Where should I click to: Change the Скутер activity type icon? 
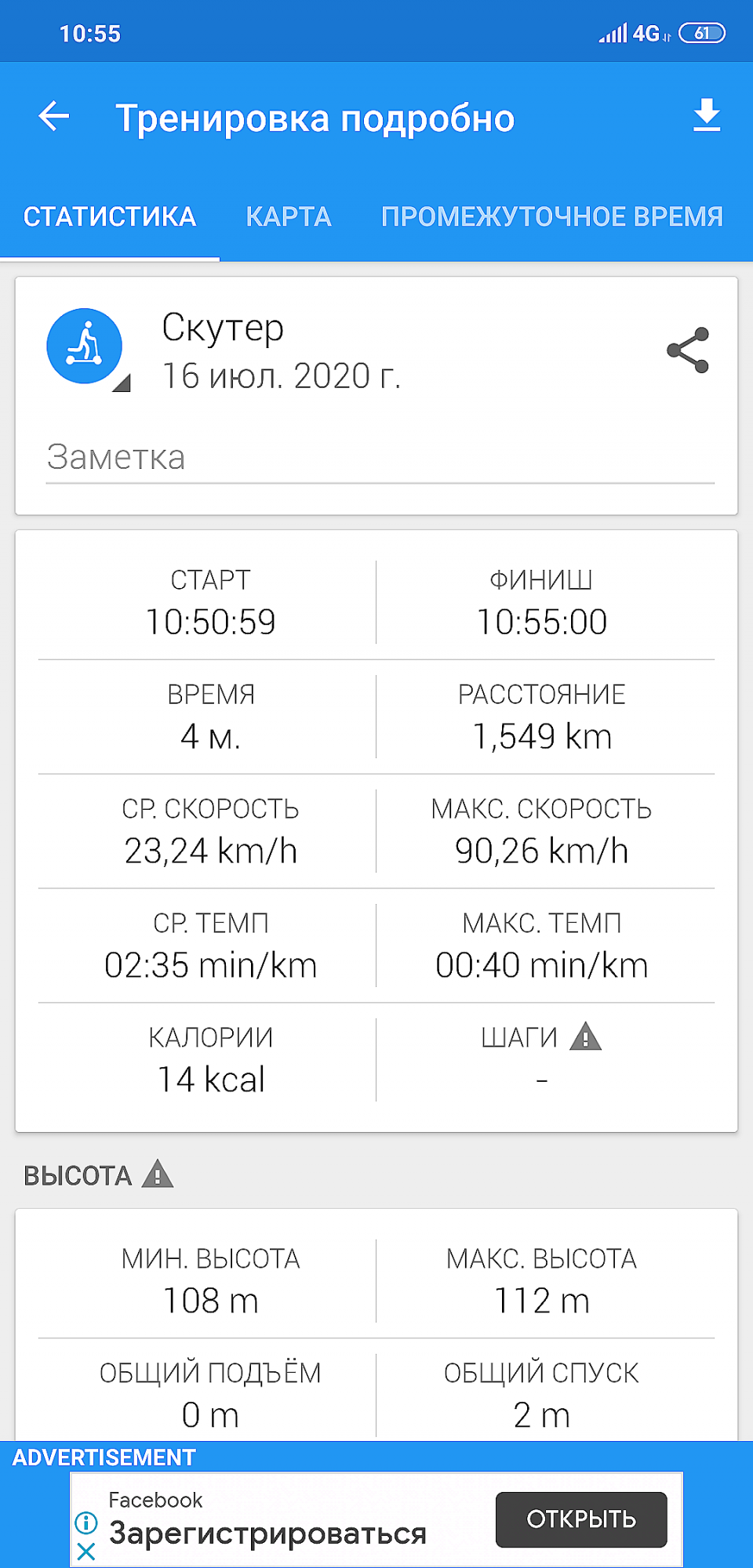[85, 347]
